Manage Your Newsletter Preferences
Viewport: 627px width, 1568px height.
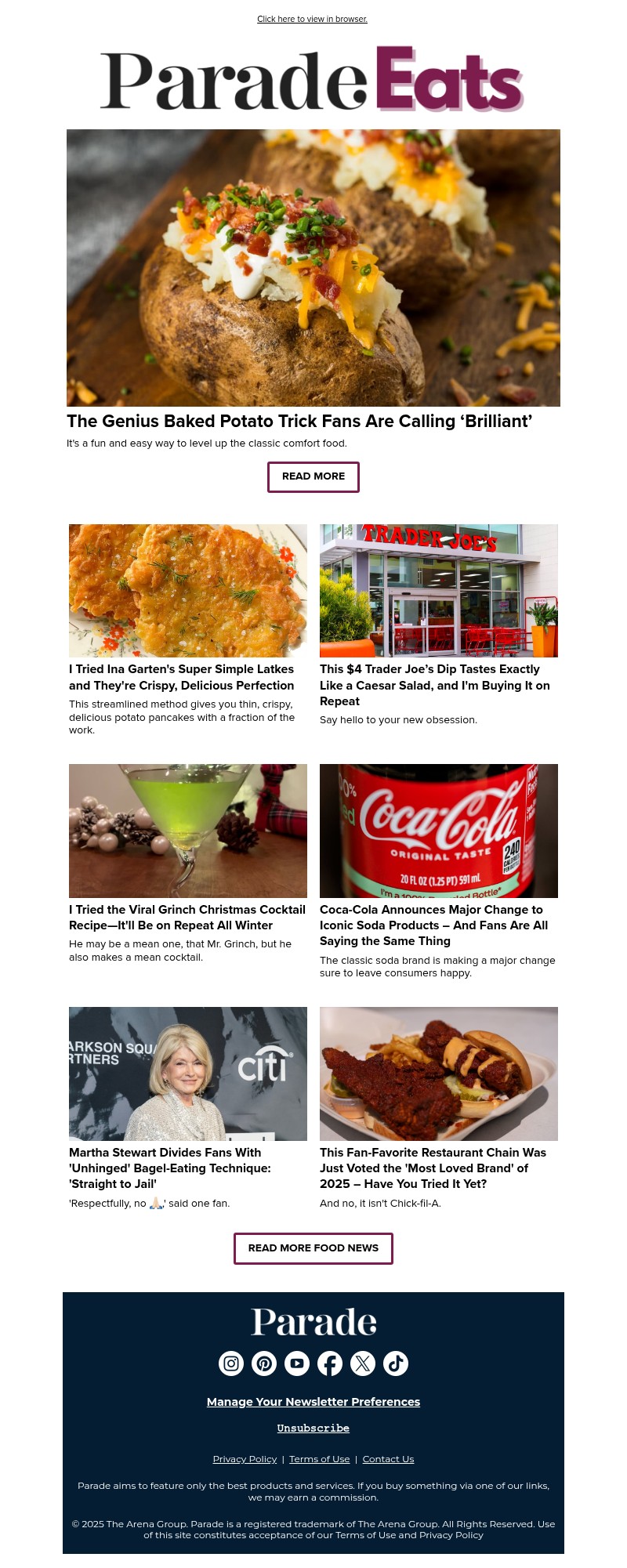313,1402
